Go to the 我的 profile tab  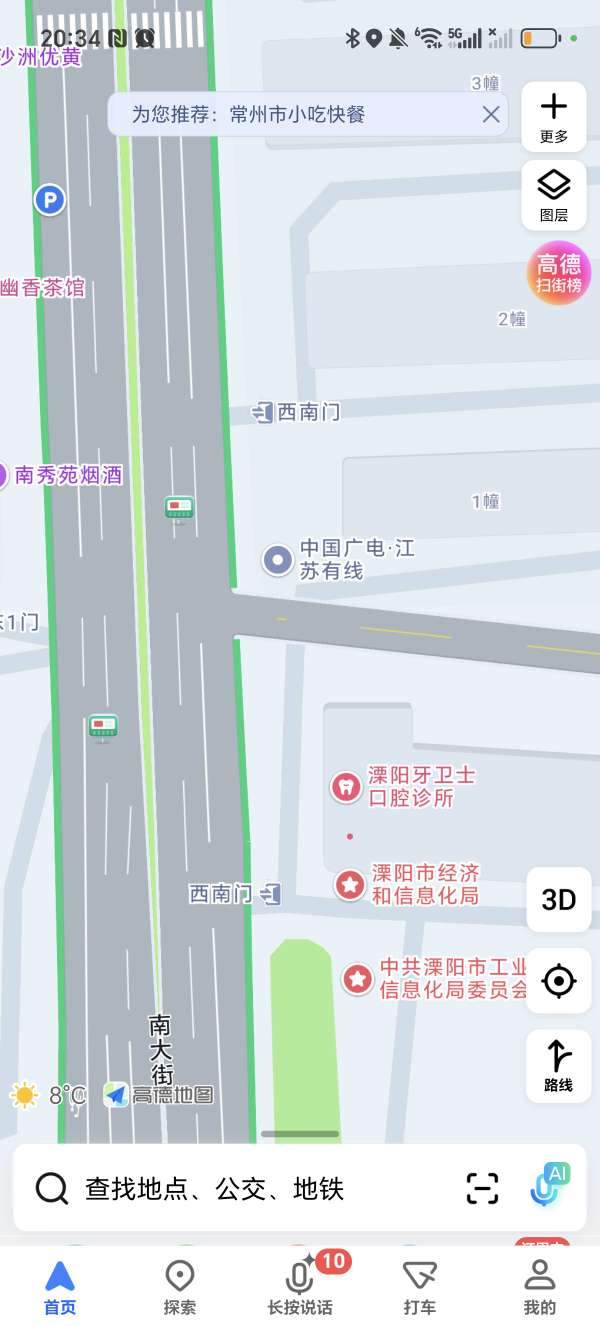(540, 1287)
